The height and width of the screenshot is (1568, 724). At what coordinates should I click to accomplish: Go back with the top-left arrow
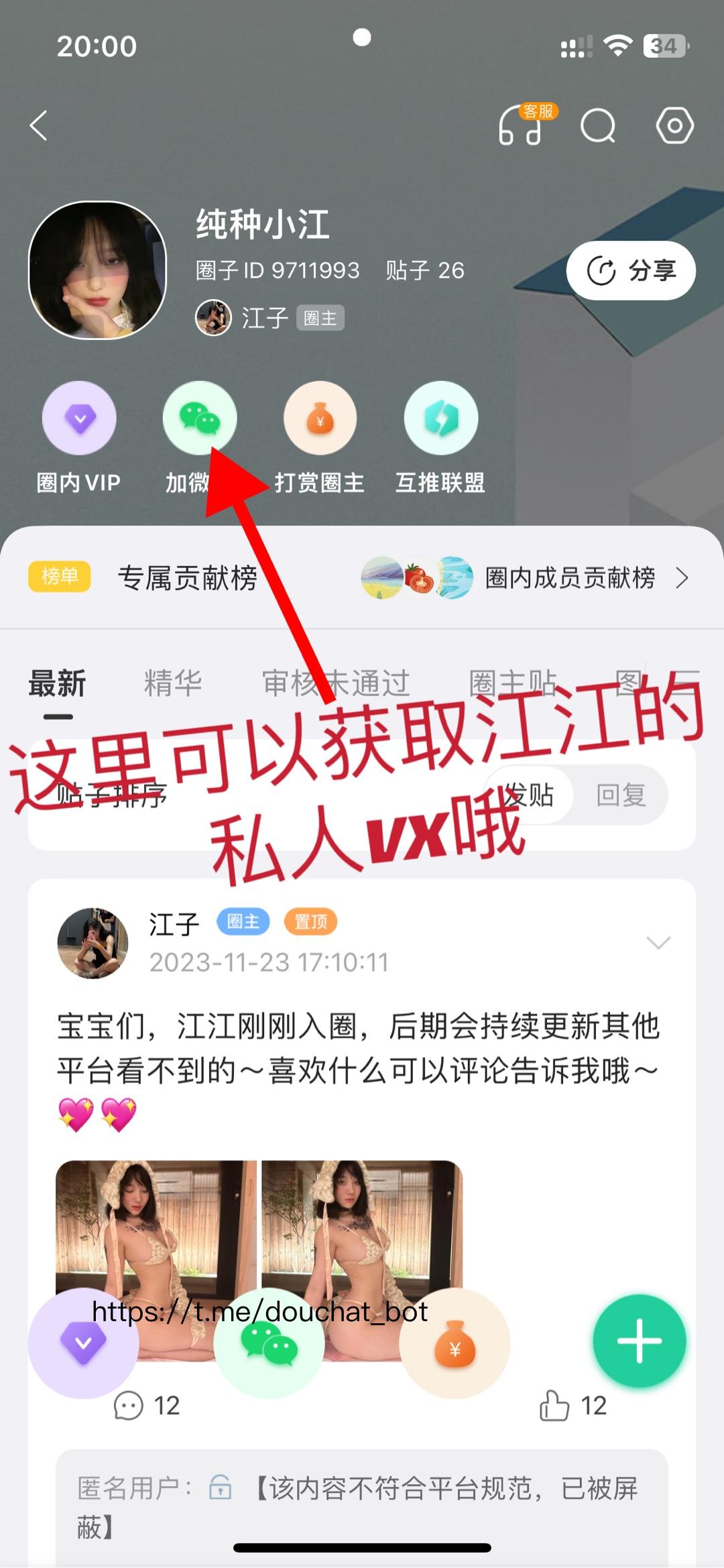click(39, 125)
